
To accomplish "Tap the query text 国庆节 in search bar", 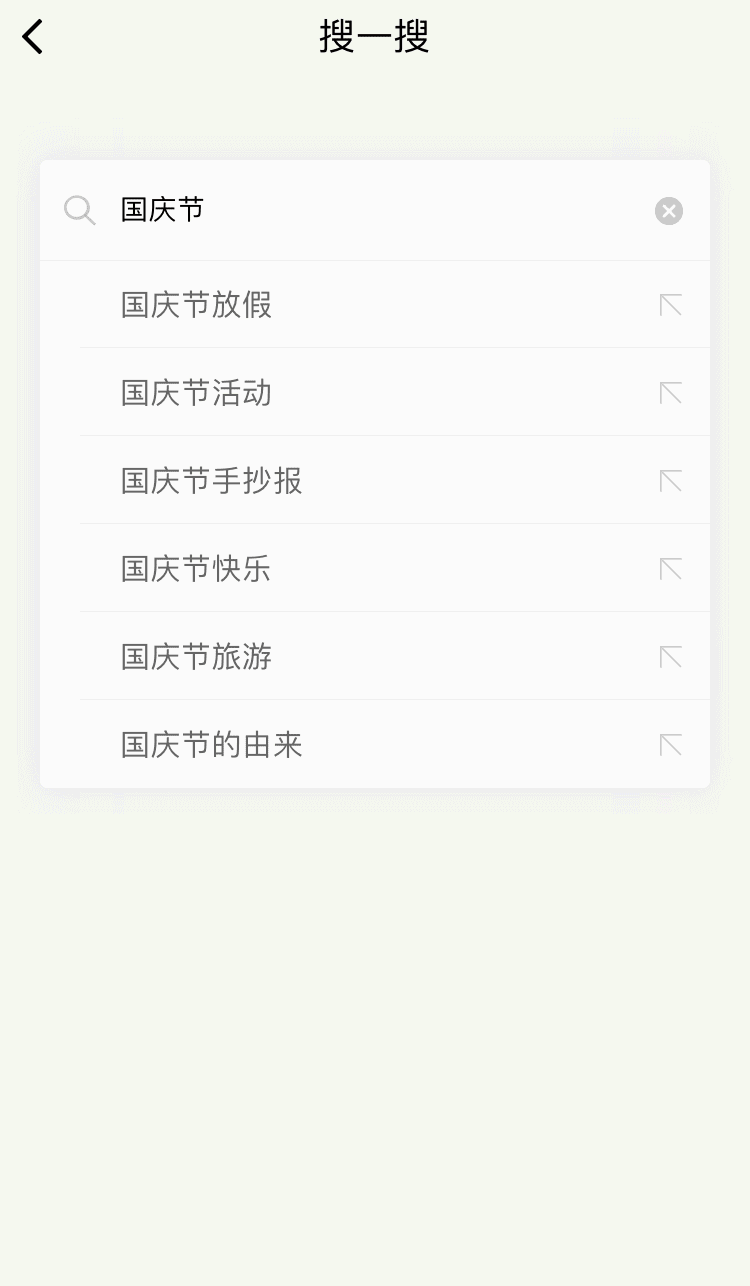I will click(x=162, y=210).
